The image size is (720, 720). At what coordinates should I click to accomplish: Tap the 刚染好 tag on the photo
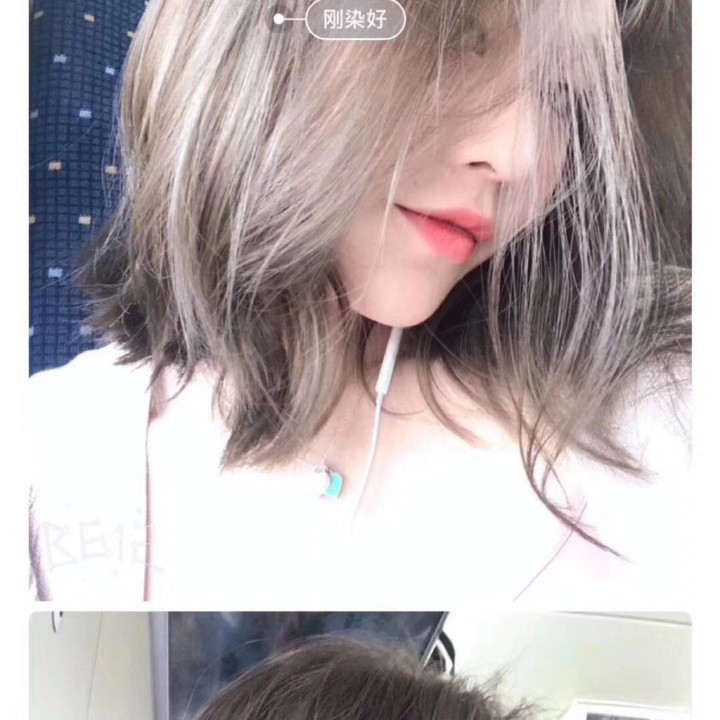click(355, 19)
